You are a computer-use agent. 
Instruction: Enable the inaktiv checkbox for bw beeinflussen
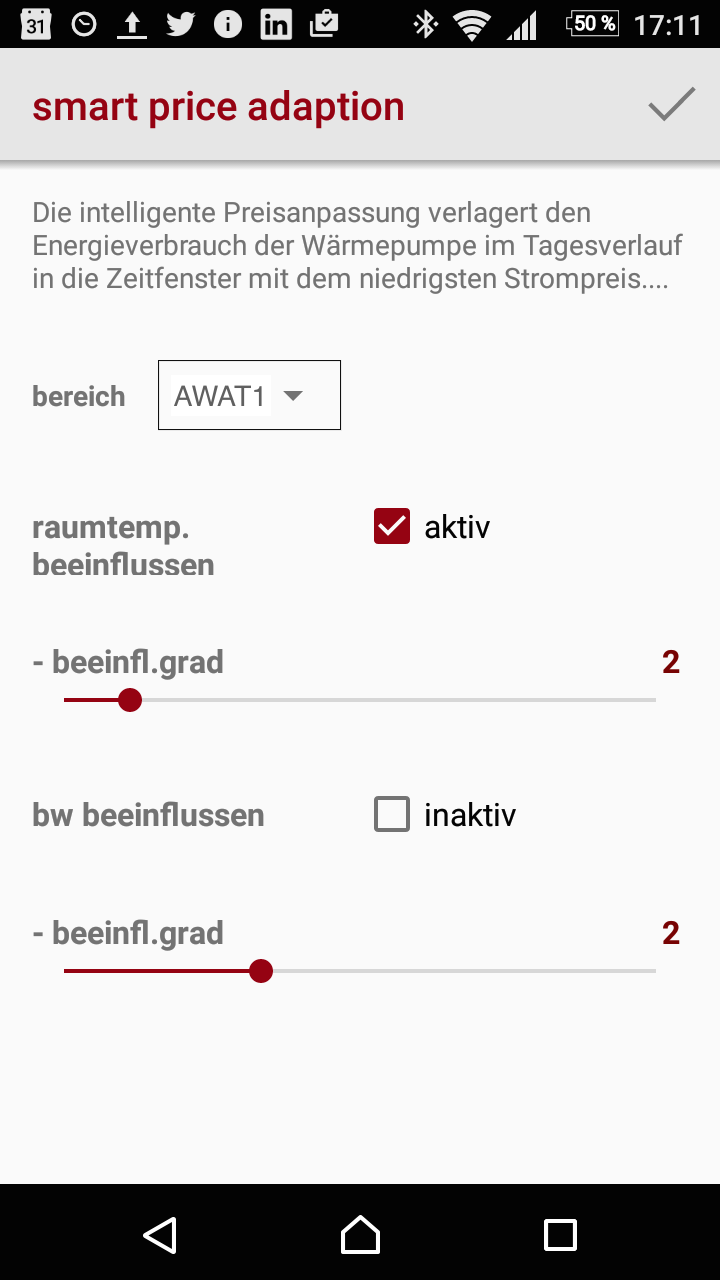pyautogui.click(x=392, y=814)
